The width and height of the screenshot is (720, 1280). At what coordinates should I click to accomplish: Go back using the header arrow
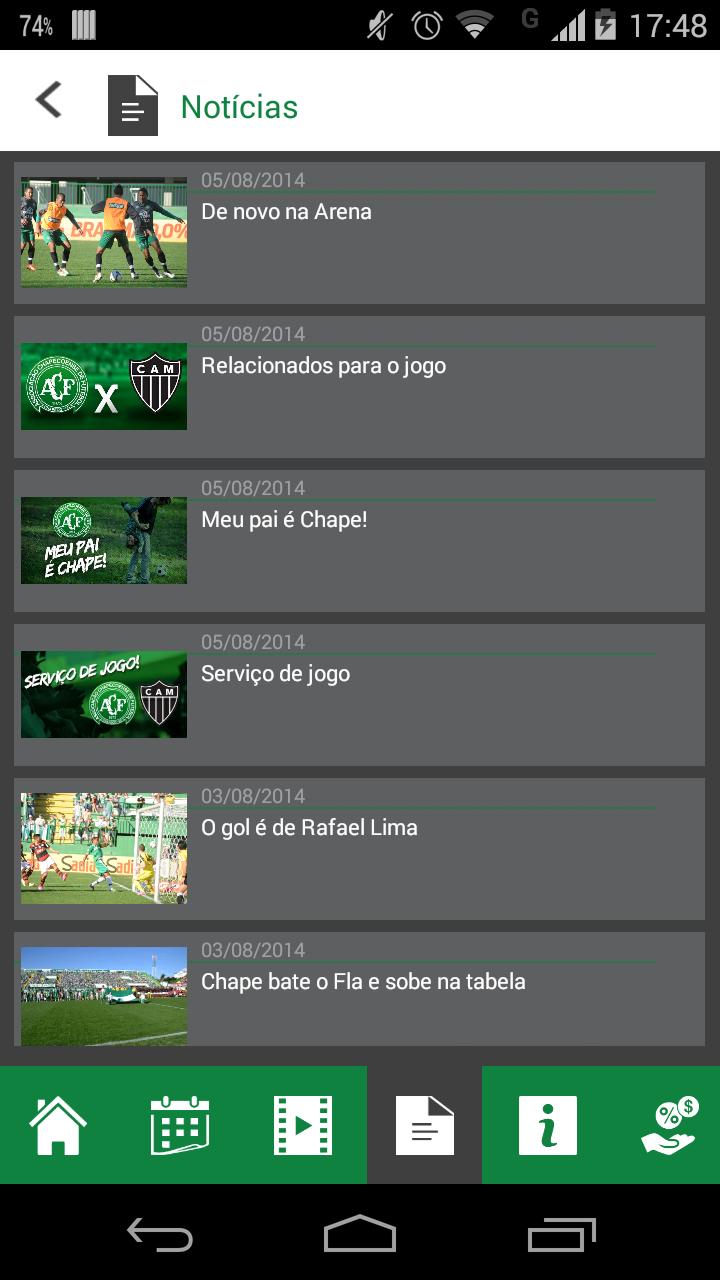point(48,101)
